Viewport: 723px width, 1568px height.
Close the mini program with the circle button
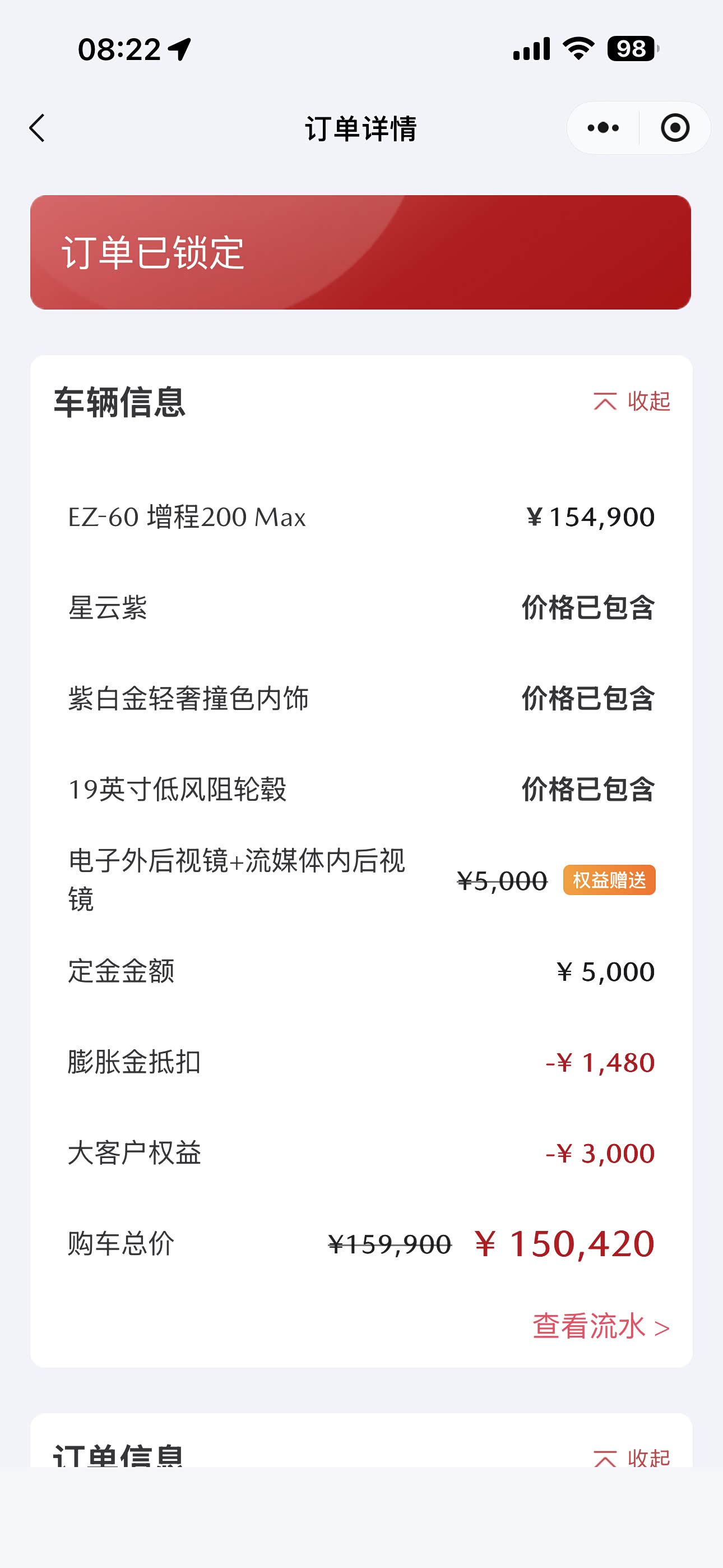675,128
